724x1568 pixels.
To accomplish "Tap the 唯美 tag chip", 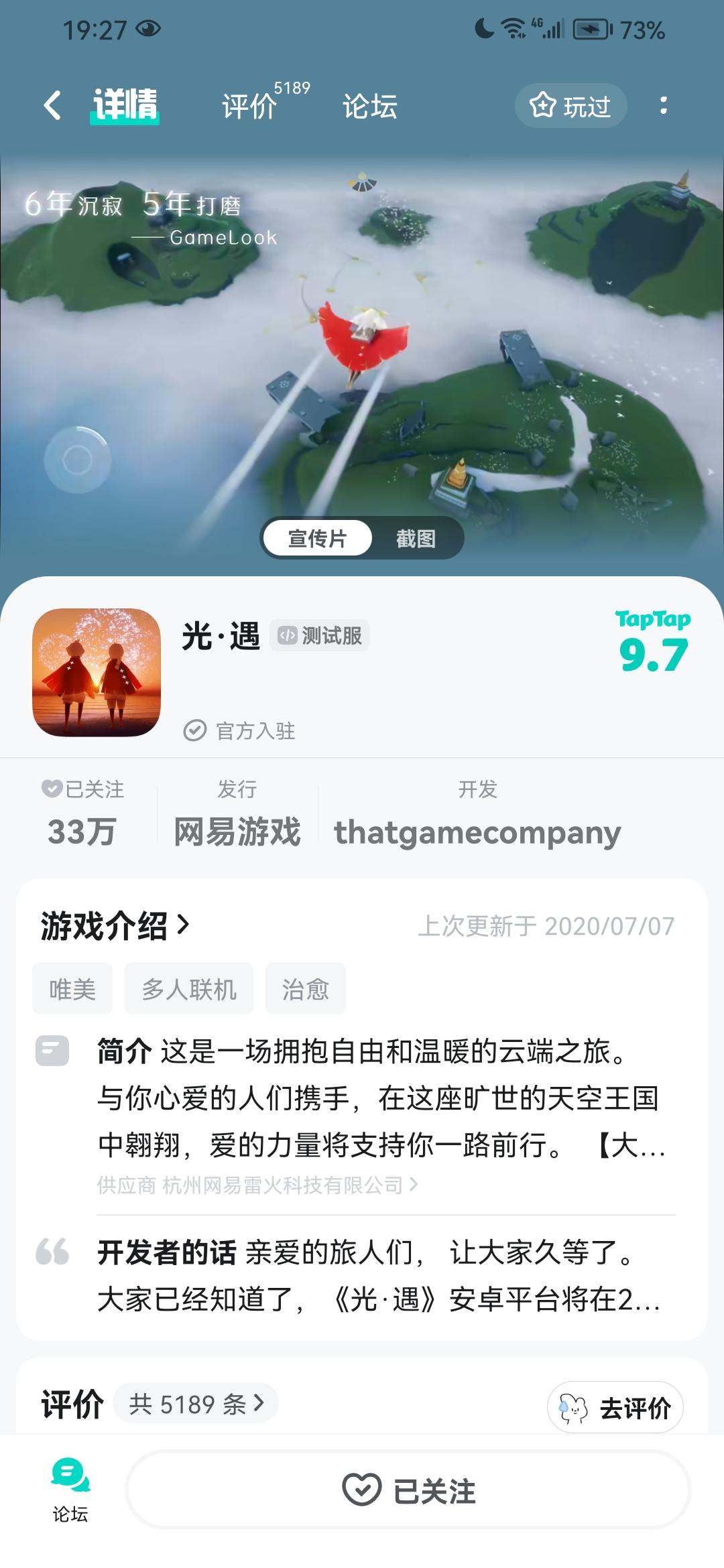I will point(72,988).
